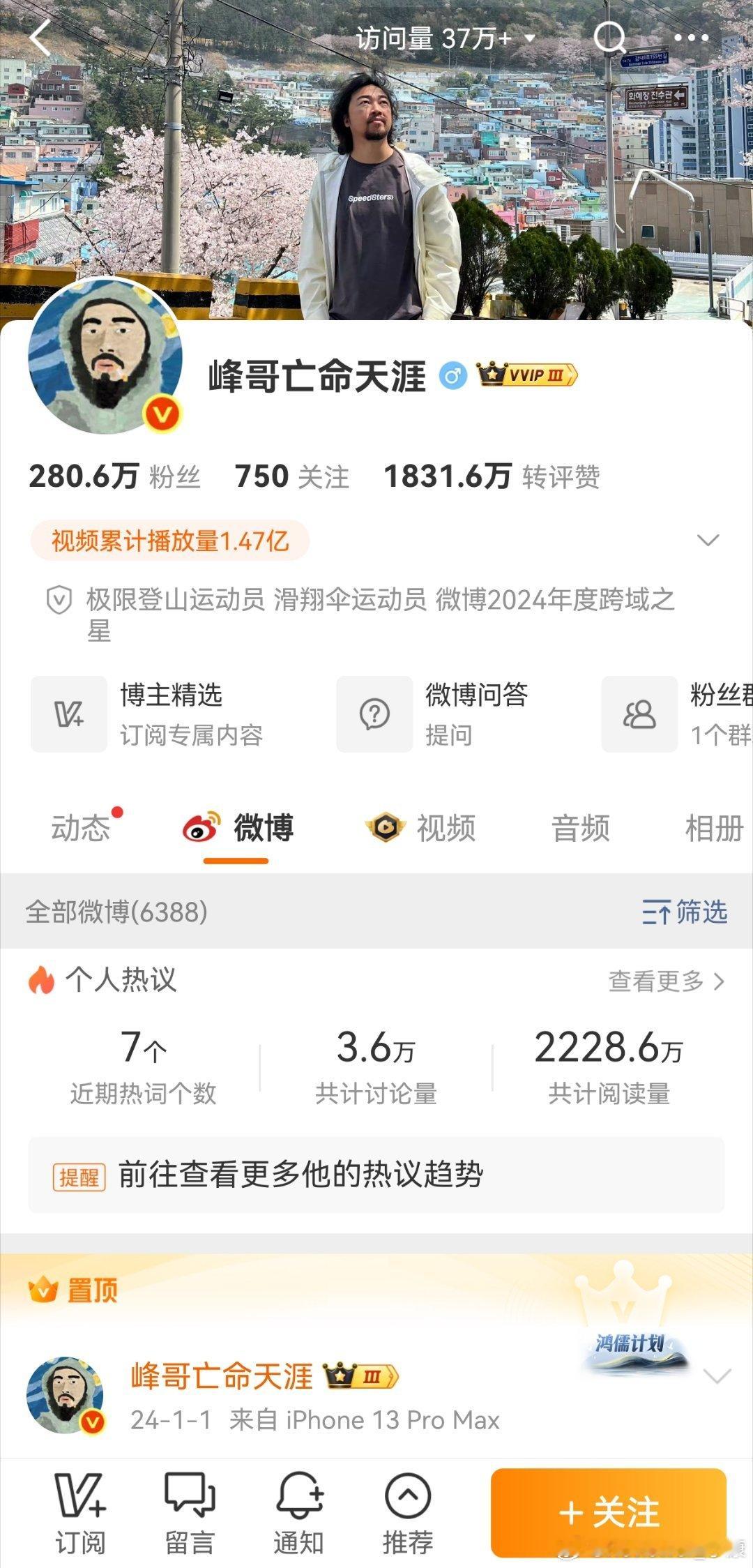Click the 微博问答 question mark icon
Viewport: 753px width, 1568px height.
coord(374,714)
